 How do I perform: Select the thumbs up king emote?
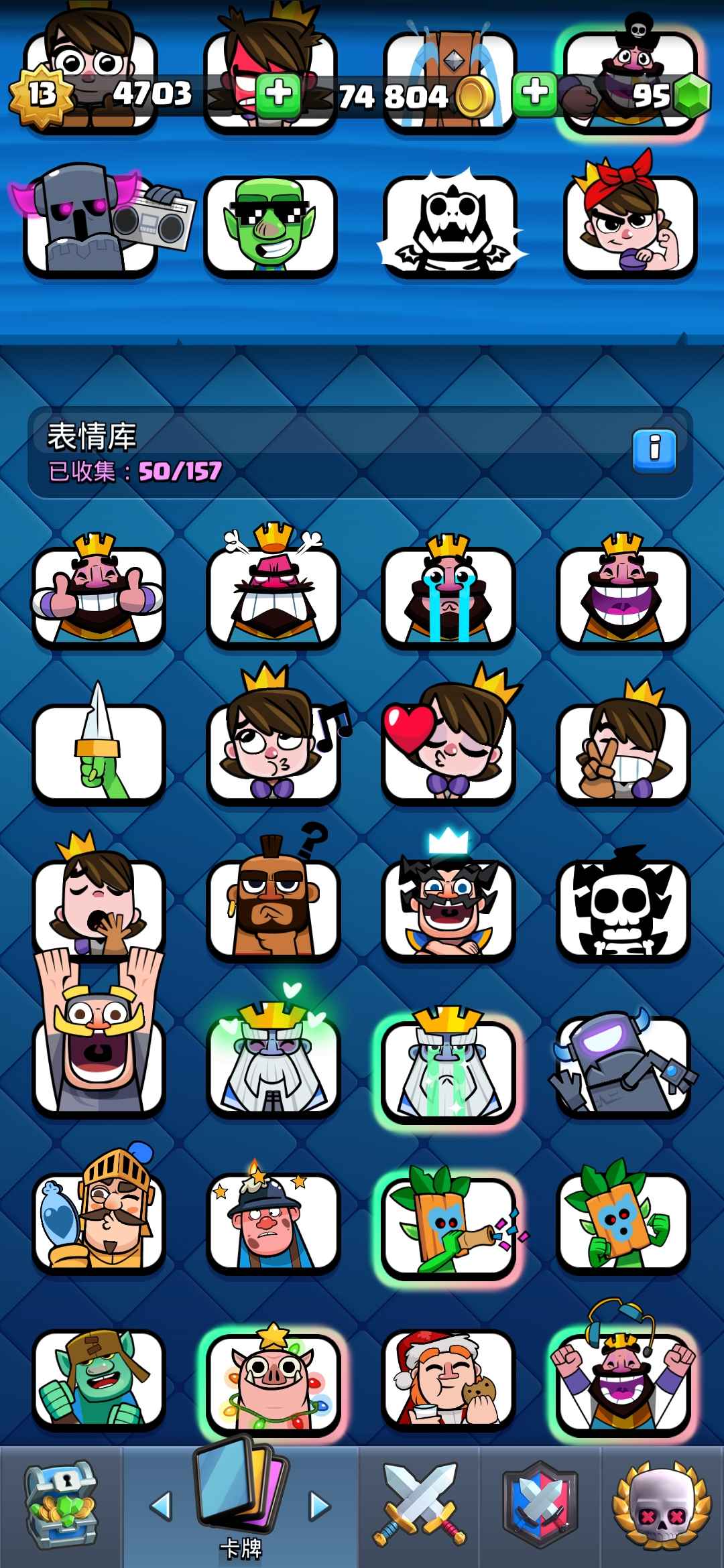[x=98, y=590]
